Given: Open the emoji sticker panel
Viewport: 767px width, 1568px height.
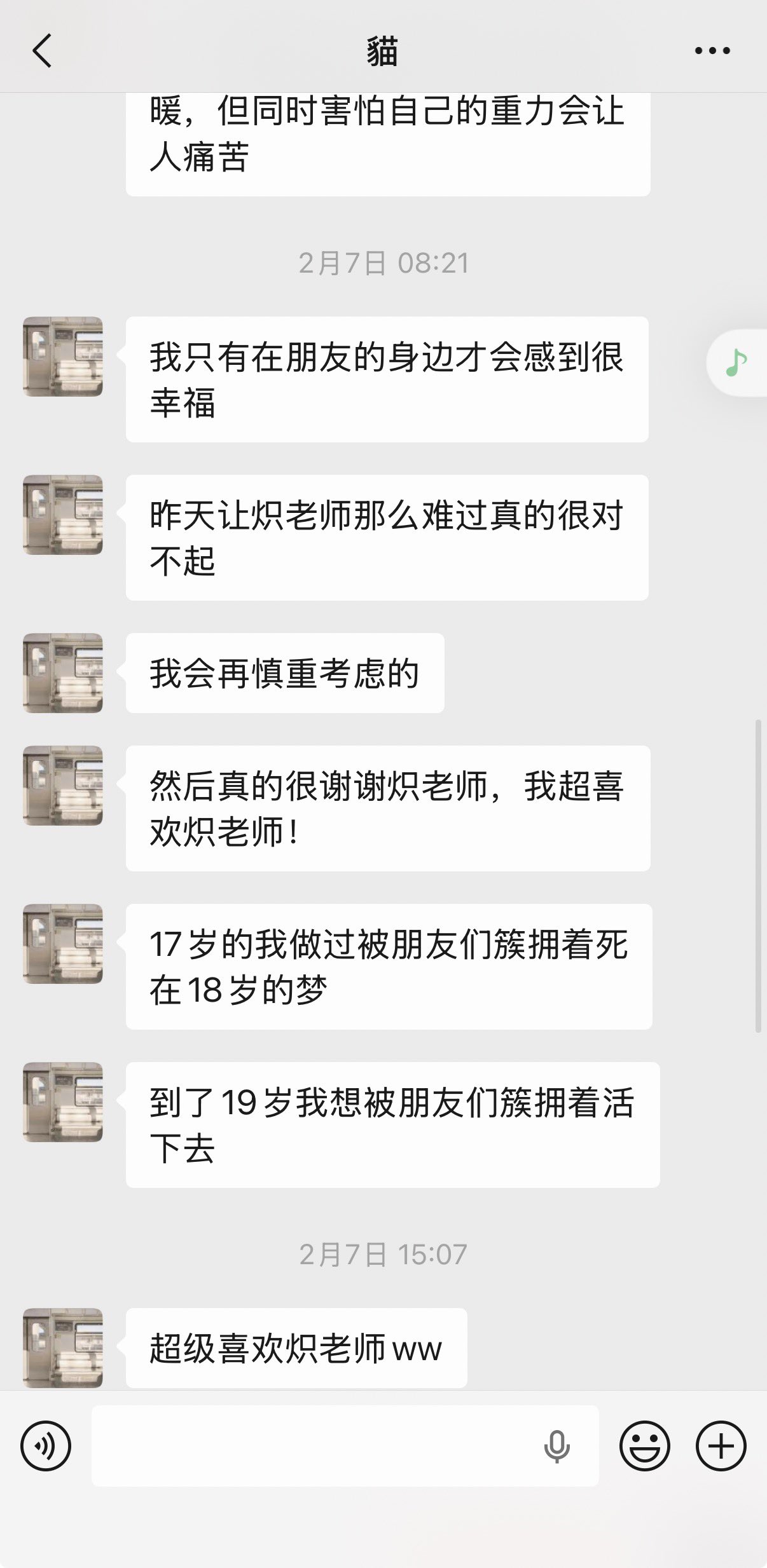Looking at the screenshot, I should tap(644, 1446).
